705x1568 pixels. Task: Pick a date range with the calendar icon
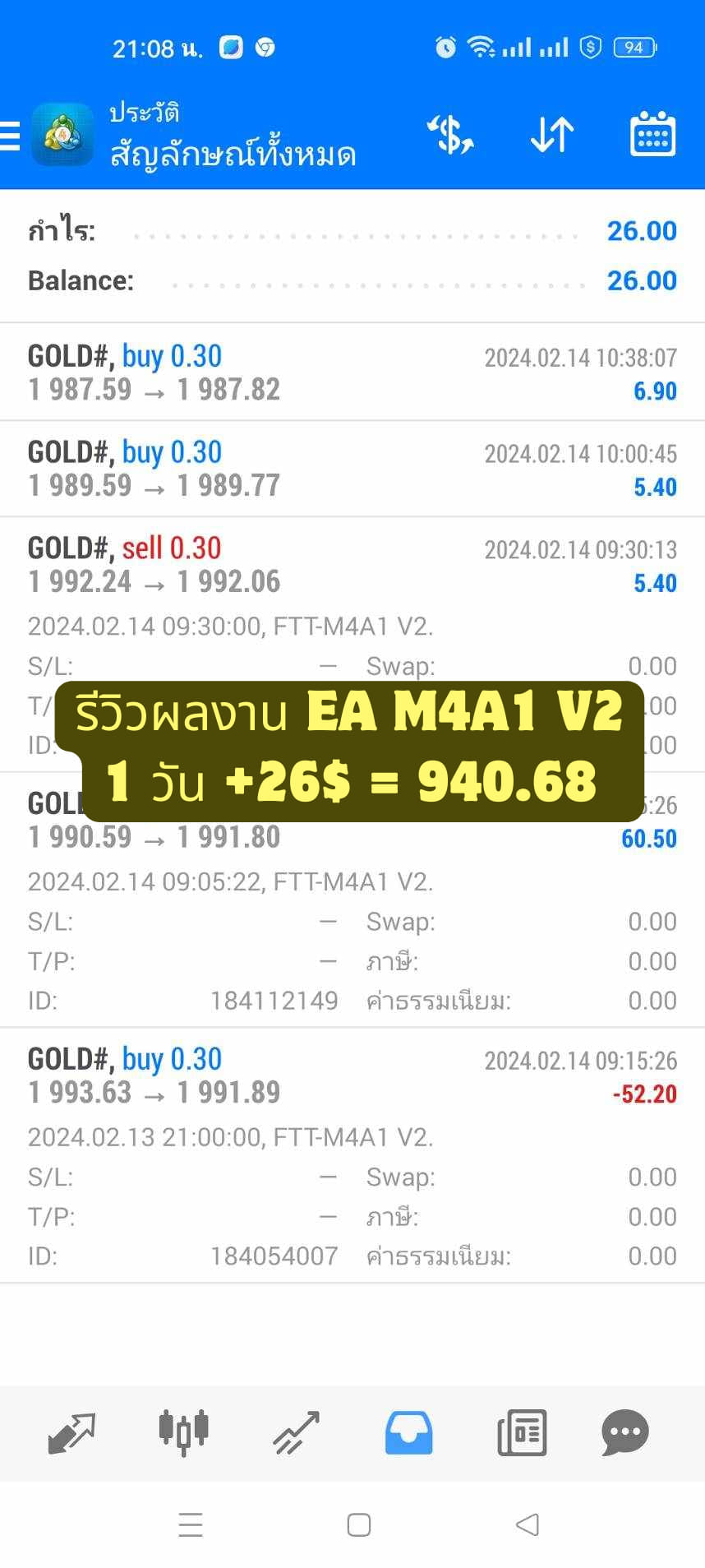[652, 133]
